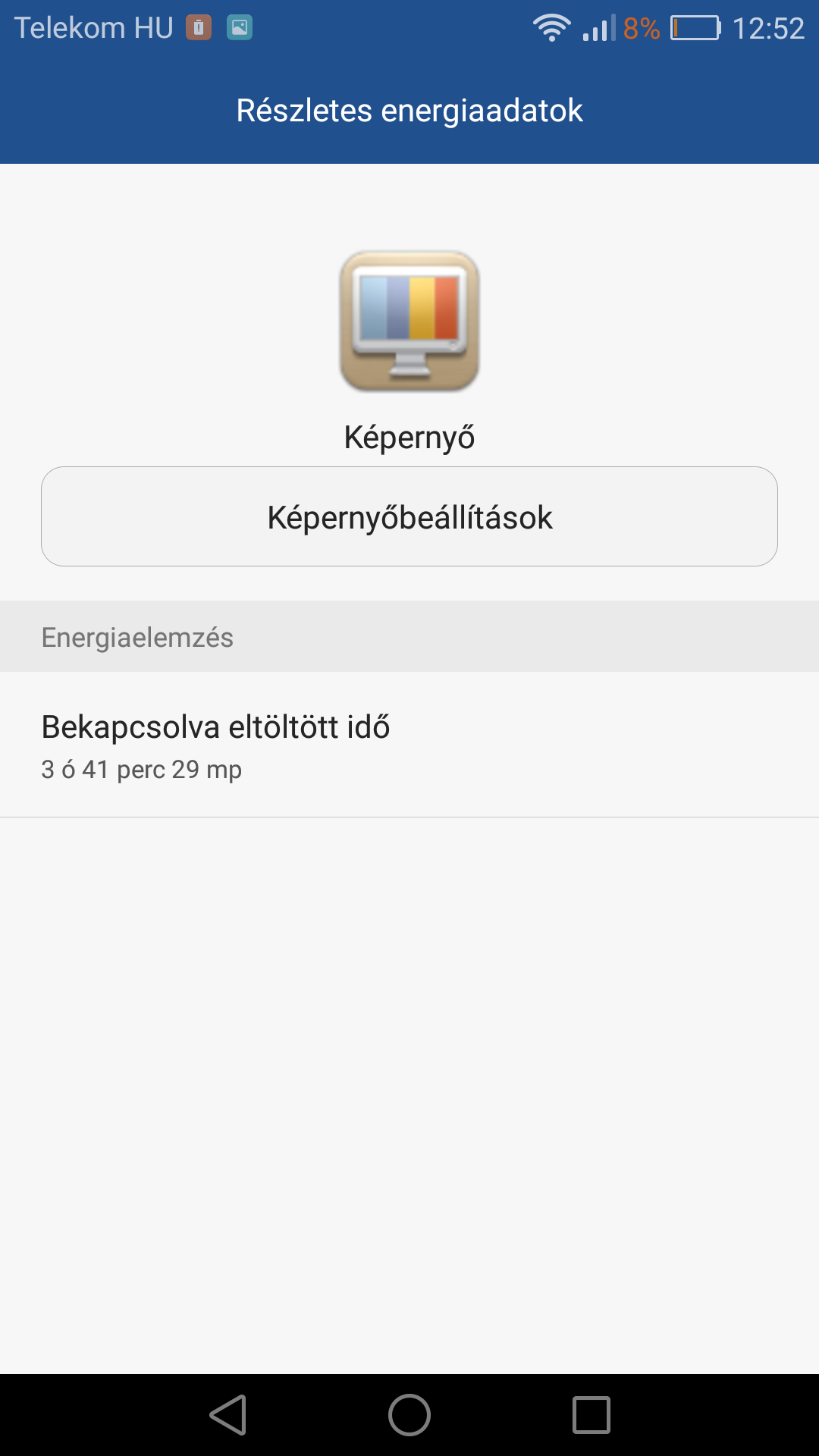Go back with the navigation bar arrow
The image size is (819, 1456).
(228, 1415)
